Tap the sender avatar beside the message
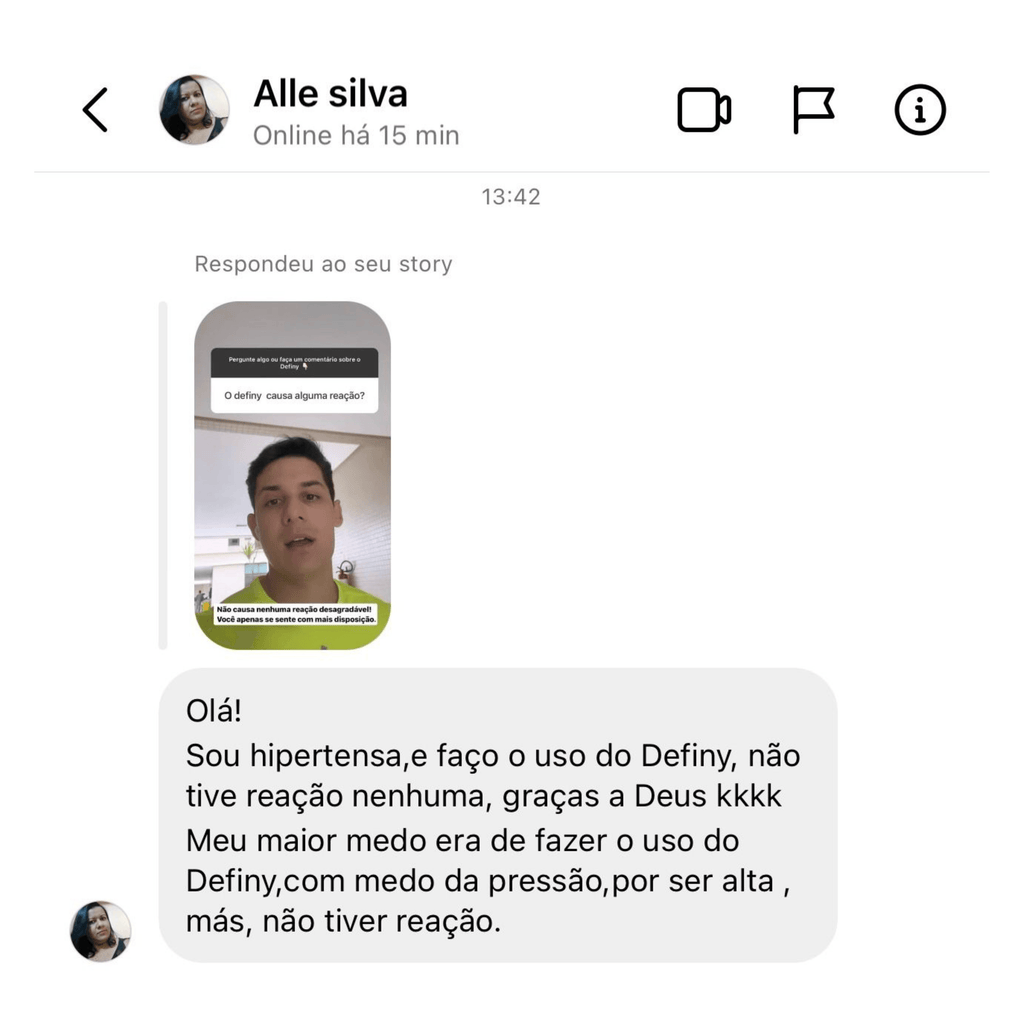The width and height of the screenshot is (1024, 1024). [x=101, y=931]
